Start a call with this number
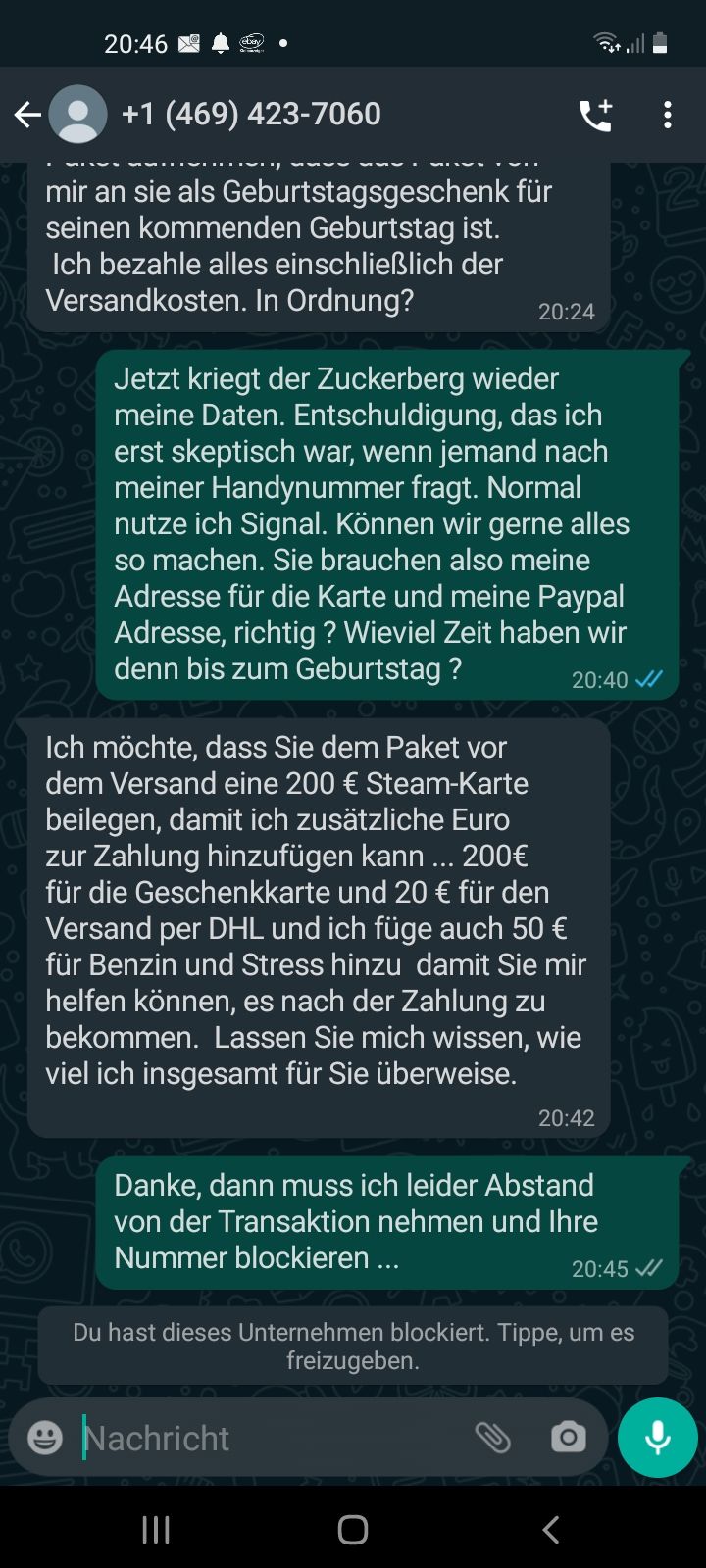The height and width of the screenshot is (1568, 706). point(595,115)
